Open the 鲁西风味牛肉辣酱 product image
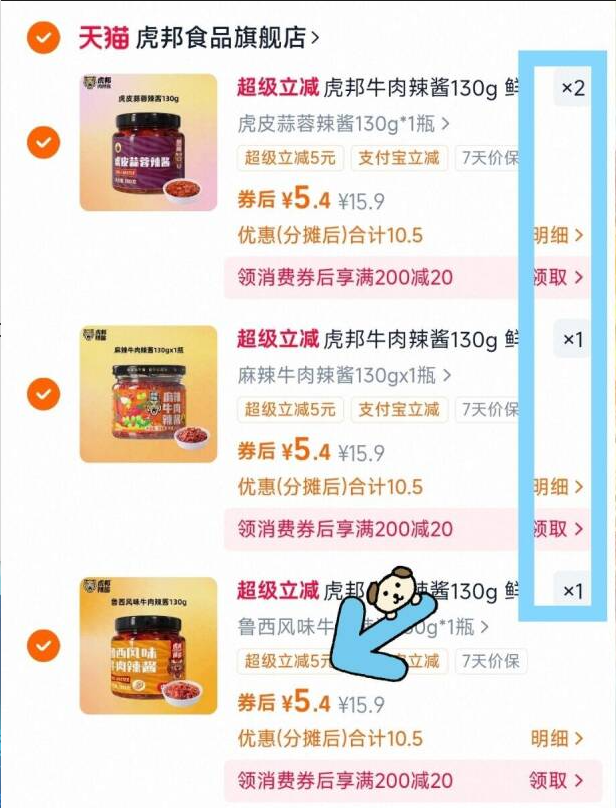 click(148, 645)
